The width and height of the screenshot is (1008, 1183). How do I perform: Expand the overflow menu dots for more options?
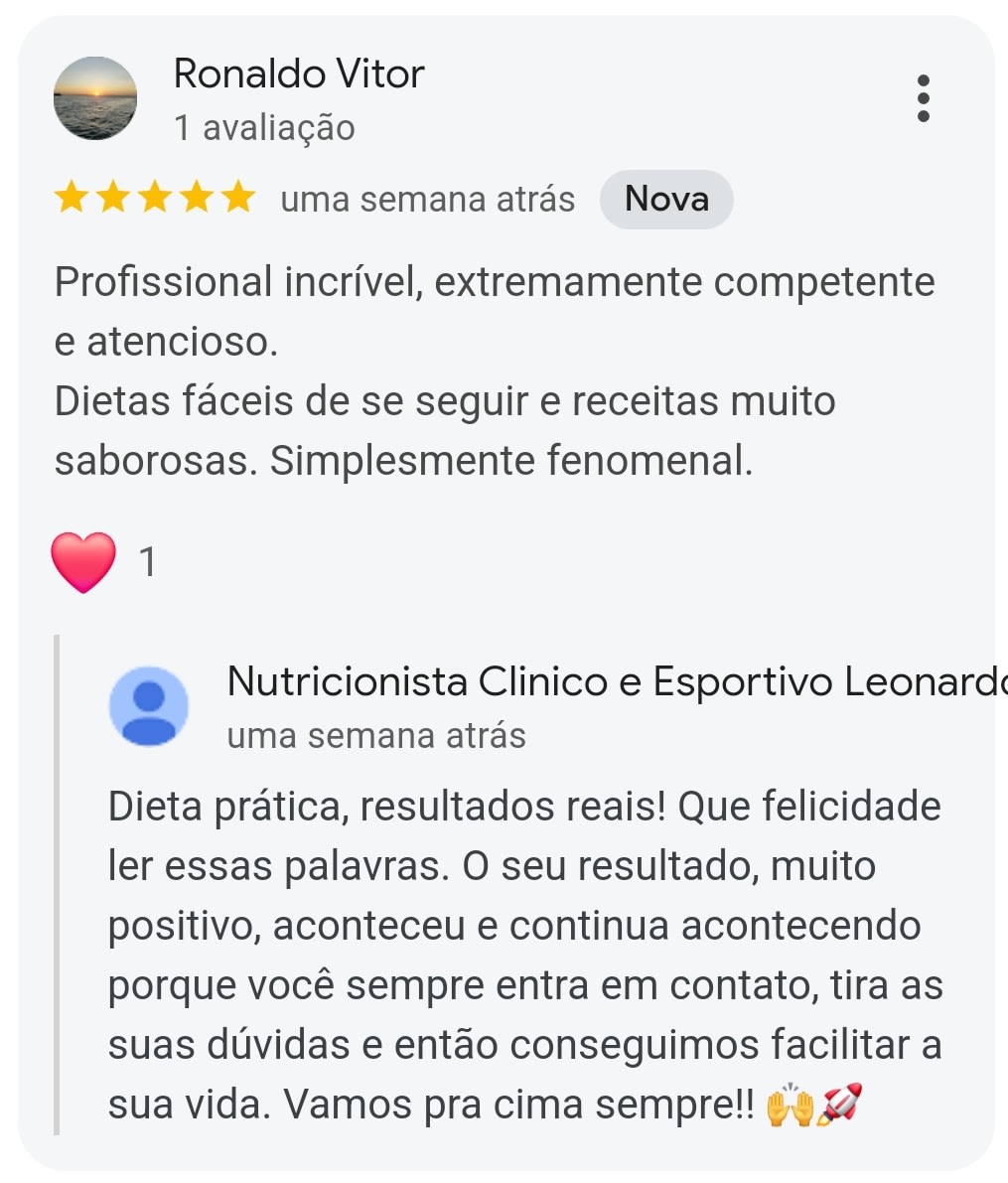pos(926,97)
